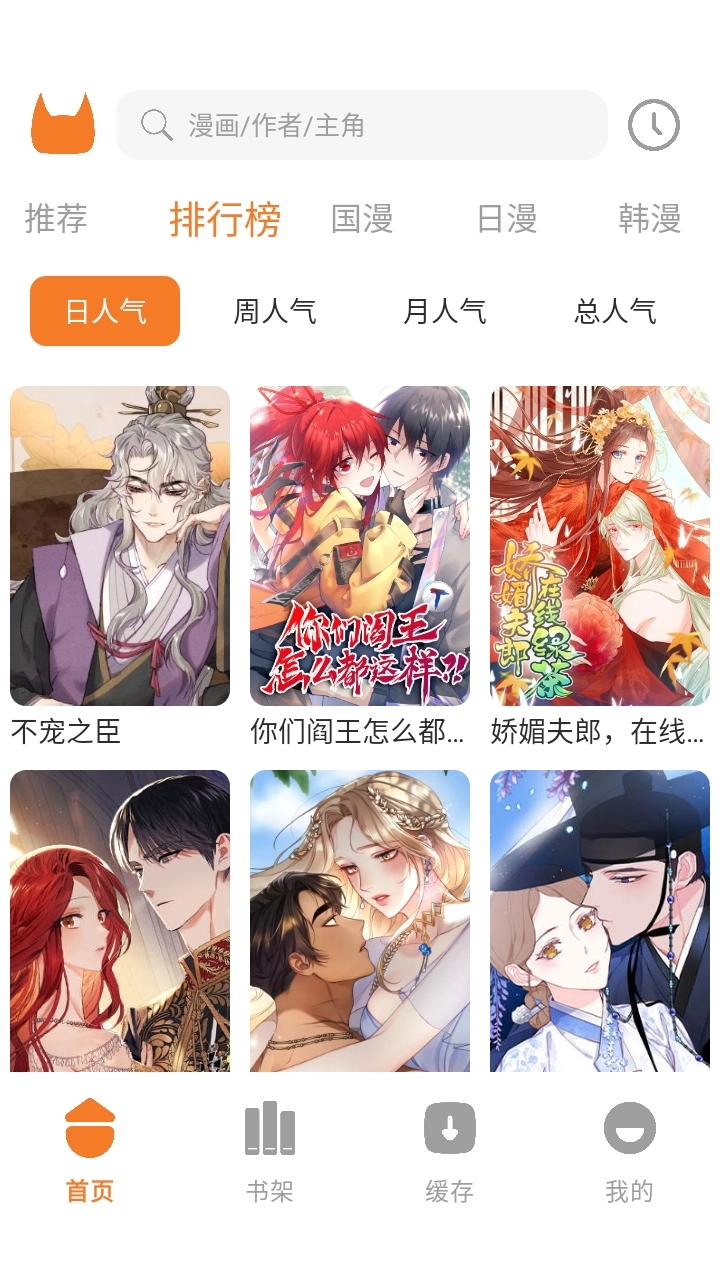Open the 韩漫 tab

(649, 218)
